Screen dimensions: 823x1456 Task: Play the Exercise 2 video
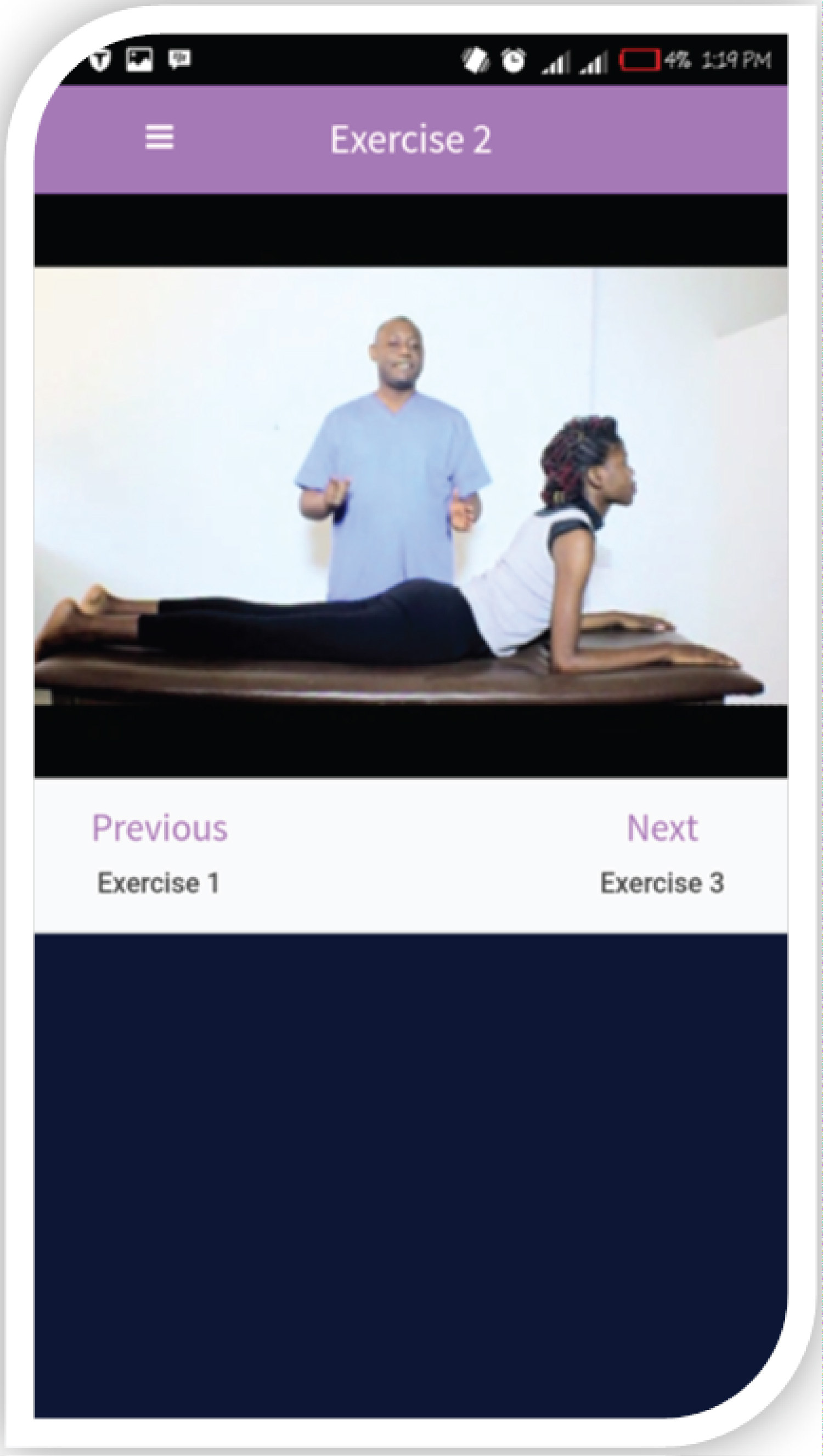pos(411,486)
